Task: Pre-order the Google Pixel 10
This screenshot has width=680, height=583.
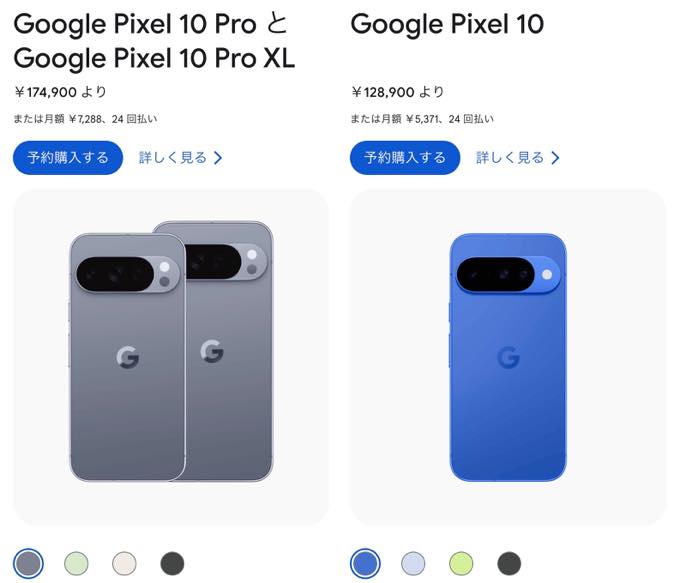Action: [405, 158]
